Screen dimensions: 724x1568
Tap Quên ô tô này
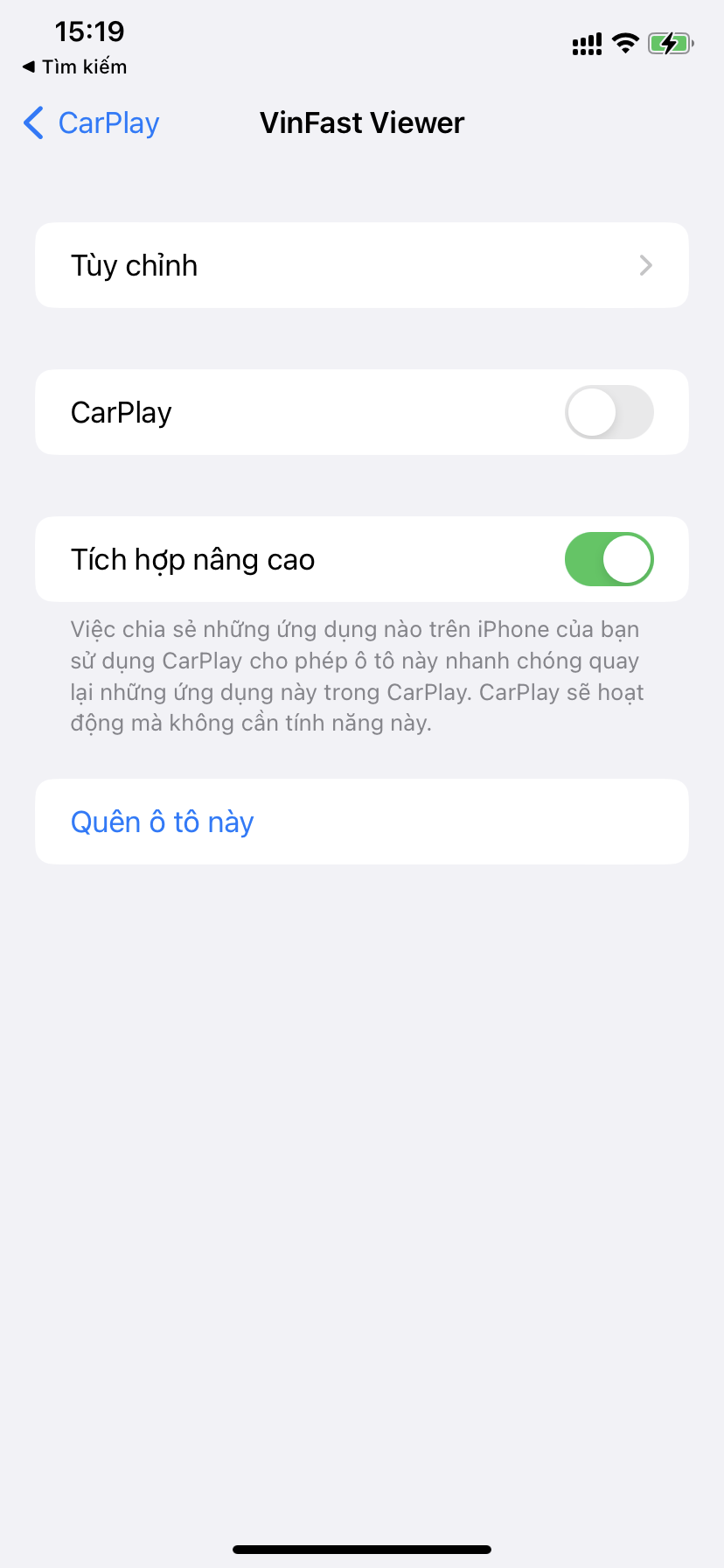[x=163, y=822]
